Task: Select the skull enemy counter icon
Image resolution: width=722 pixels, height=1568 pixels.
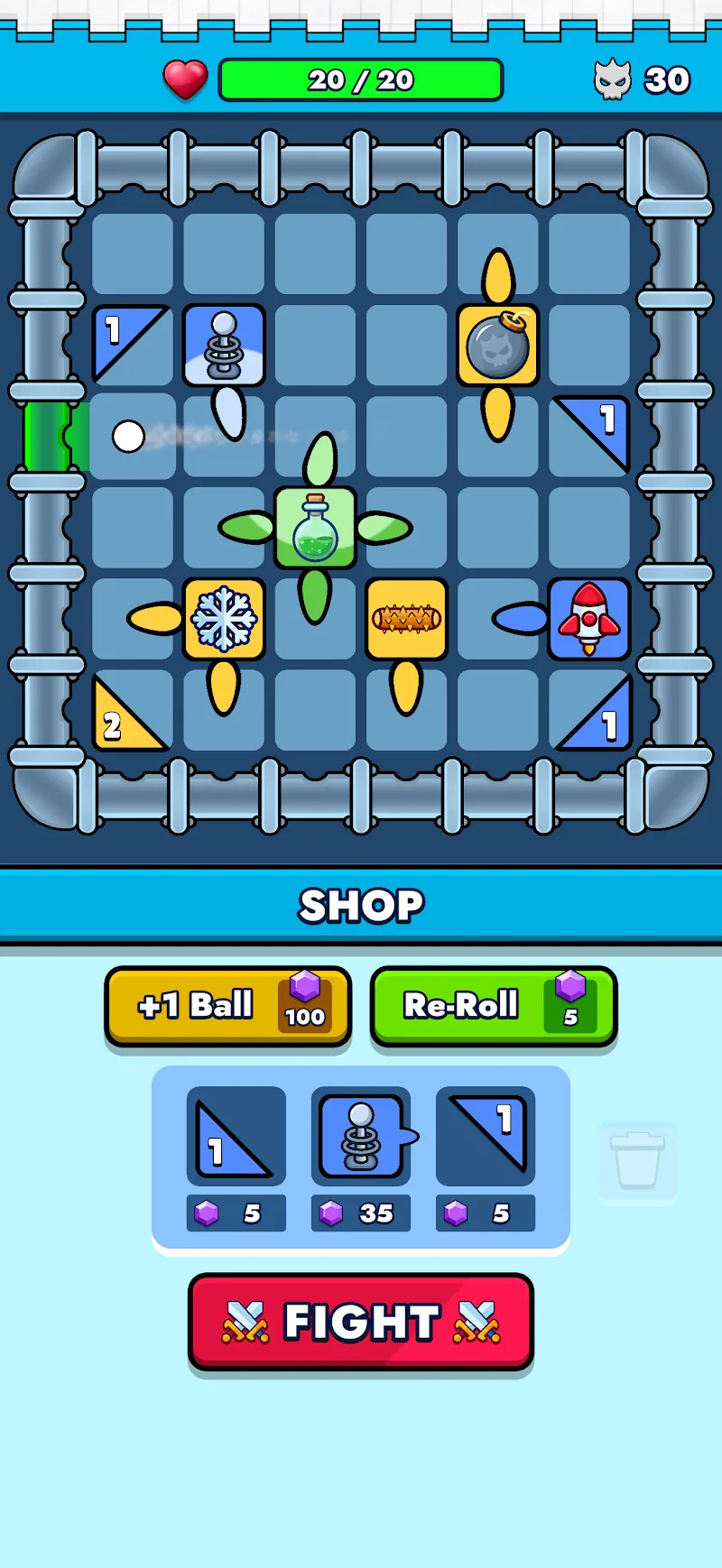Action: click(614, 79)
